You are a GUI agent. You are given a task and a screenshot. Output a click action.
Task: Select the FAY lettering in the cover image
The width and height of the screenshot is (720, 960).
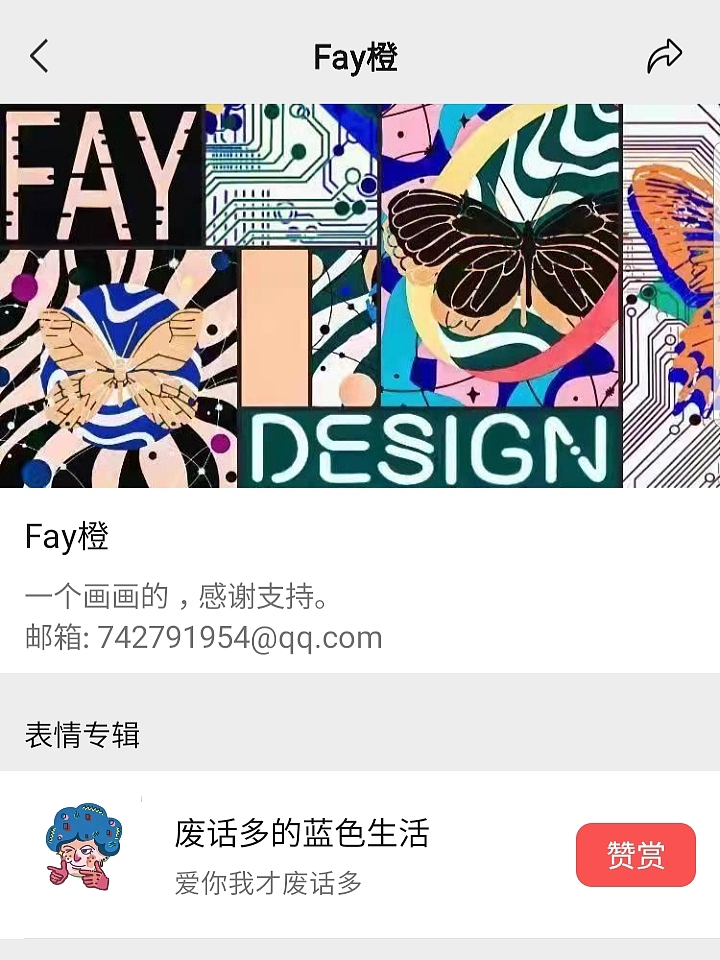[x=100, y=155]
